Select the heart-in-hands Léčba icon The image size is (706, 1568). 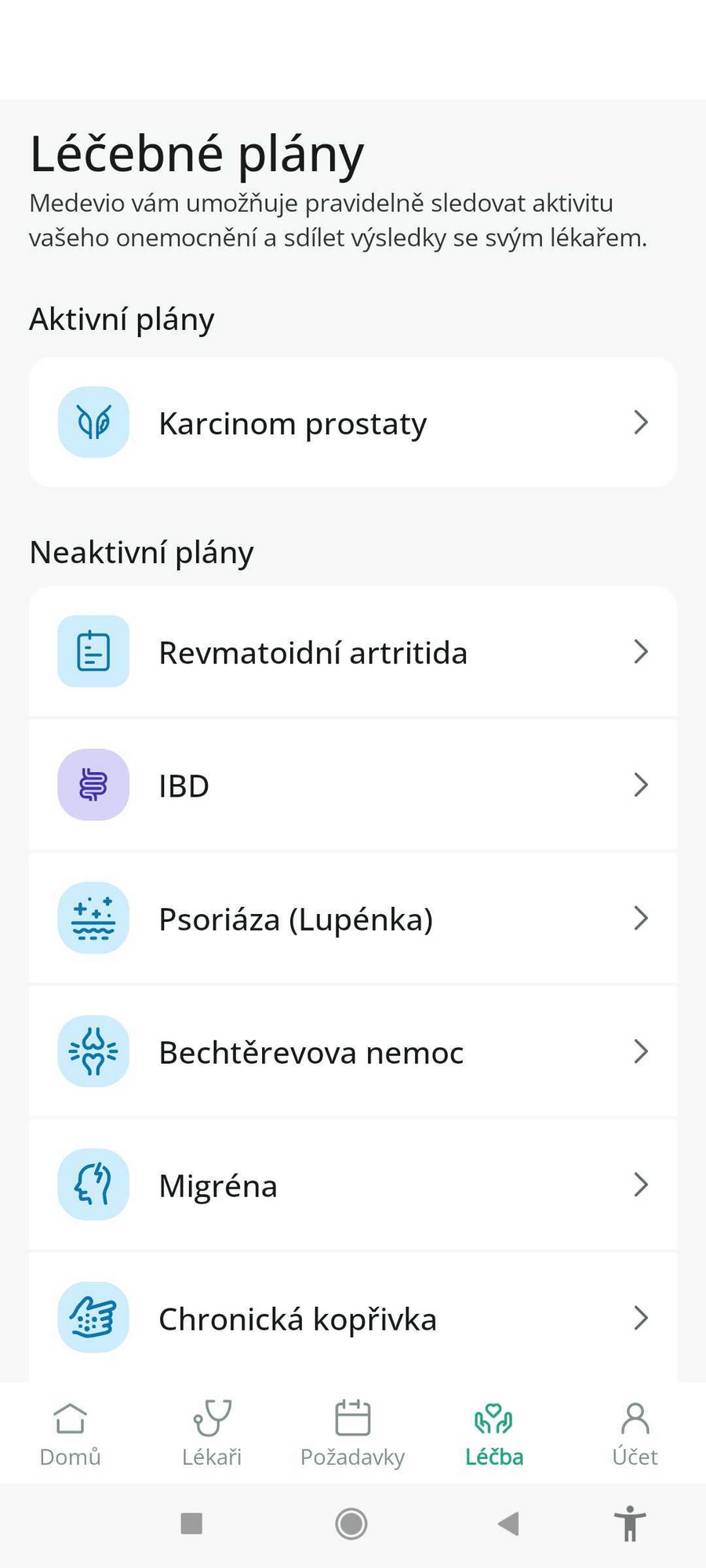[x=493, y=1417]
